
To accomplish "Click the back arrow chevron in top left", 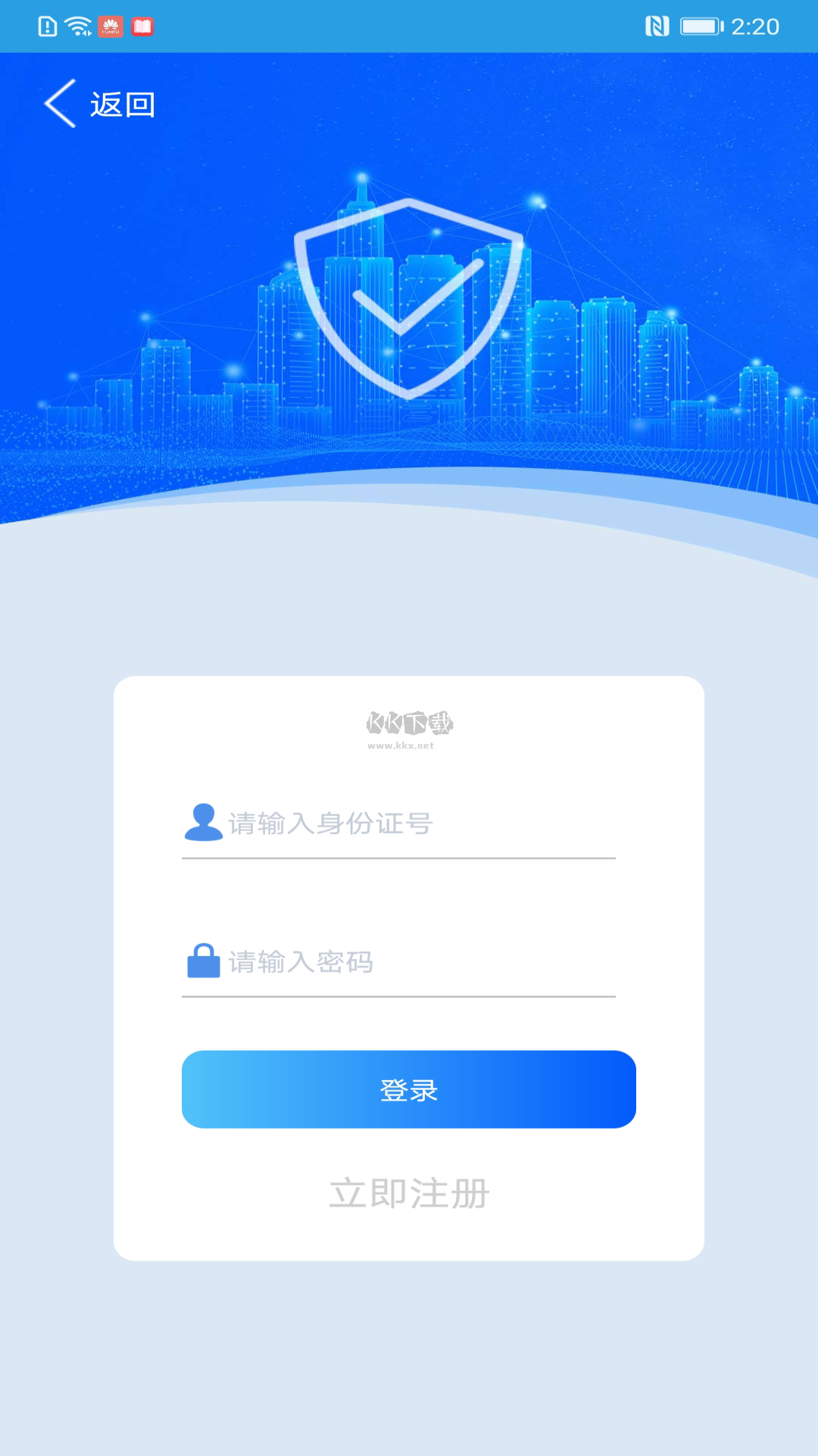I will pos(59,104).
